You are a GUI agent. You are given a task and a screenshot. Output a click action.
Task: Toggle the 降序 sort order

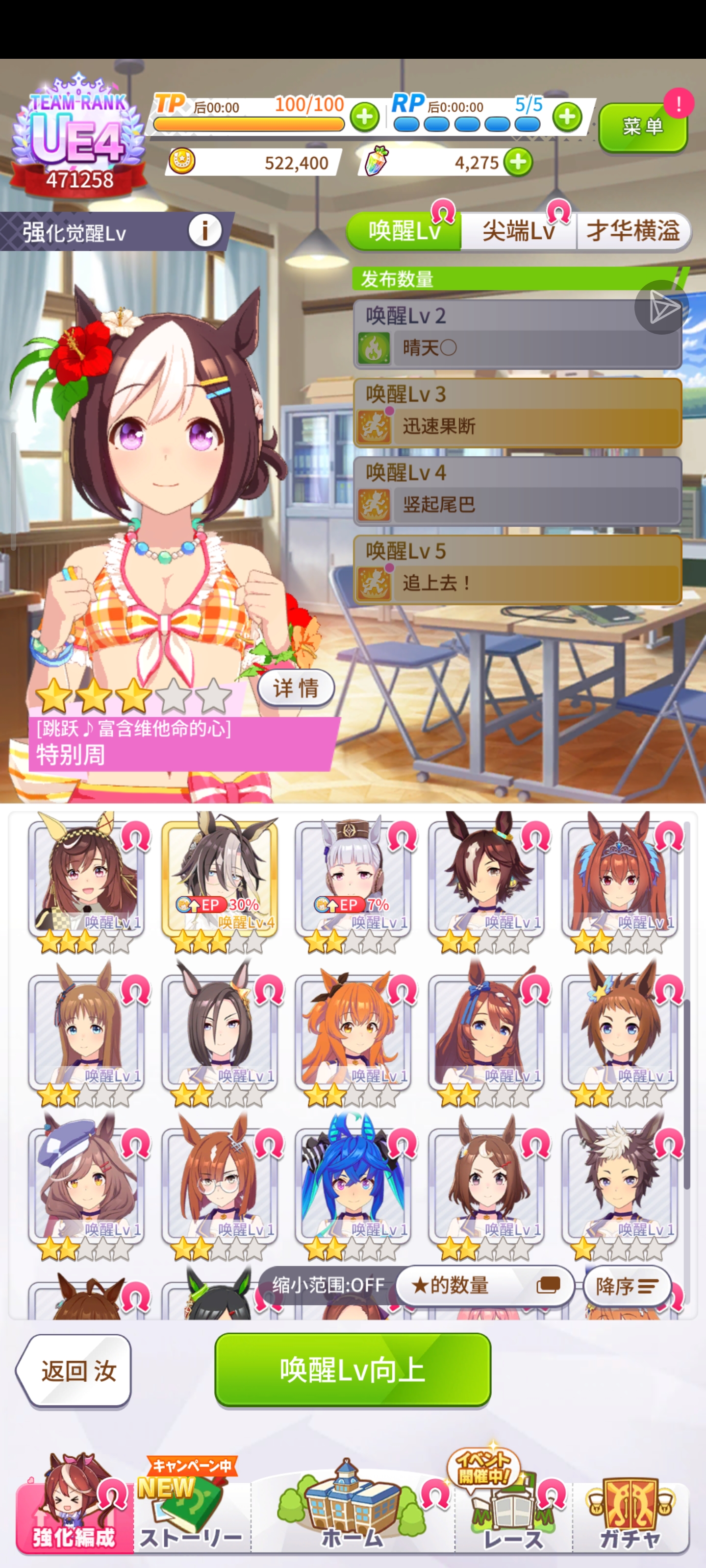pyautogui.click(x=627, y=1286)
